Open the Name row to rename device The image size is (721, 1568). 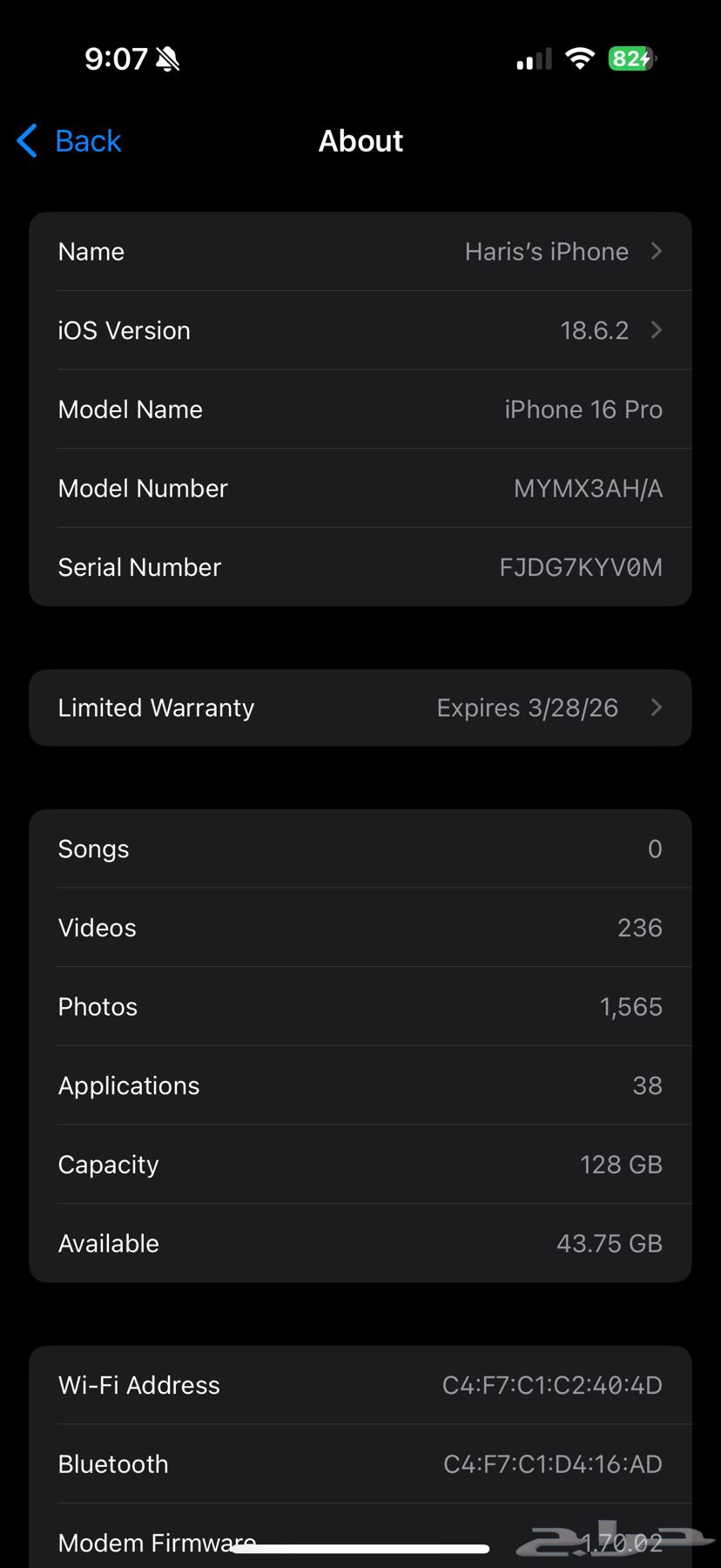click(x=360, y=252)
